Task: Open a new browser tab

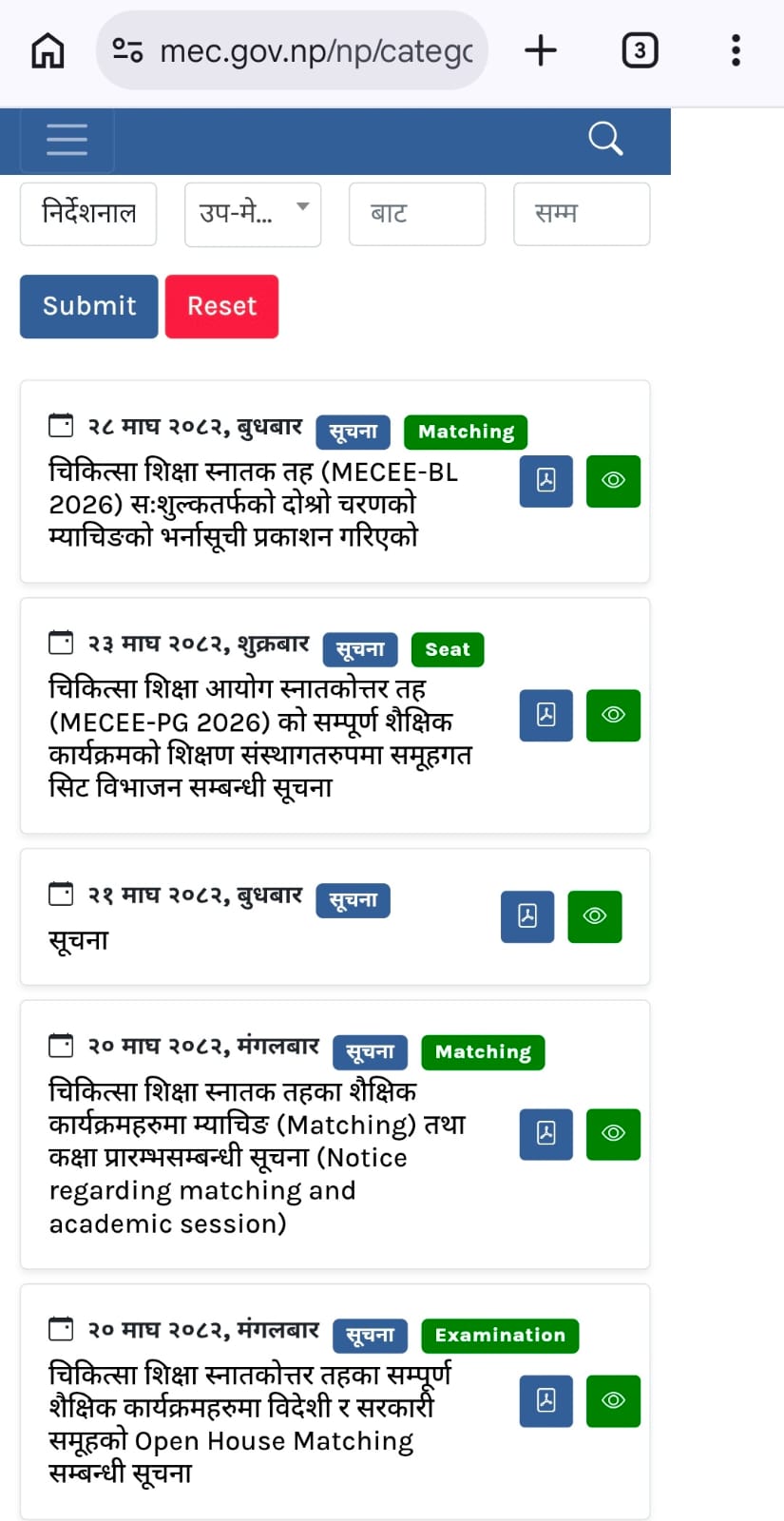Action: click(x=541, y=50)
